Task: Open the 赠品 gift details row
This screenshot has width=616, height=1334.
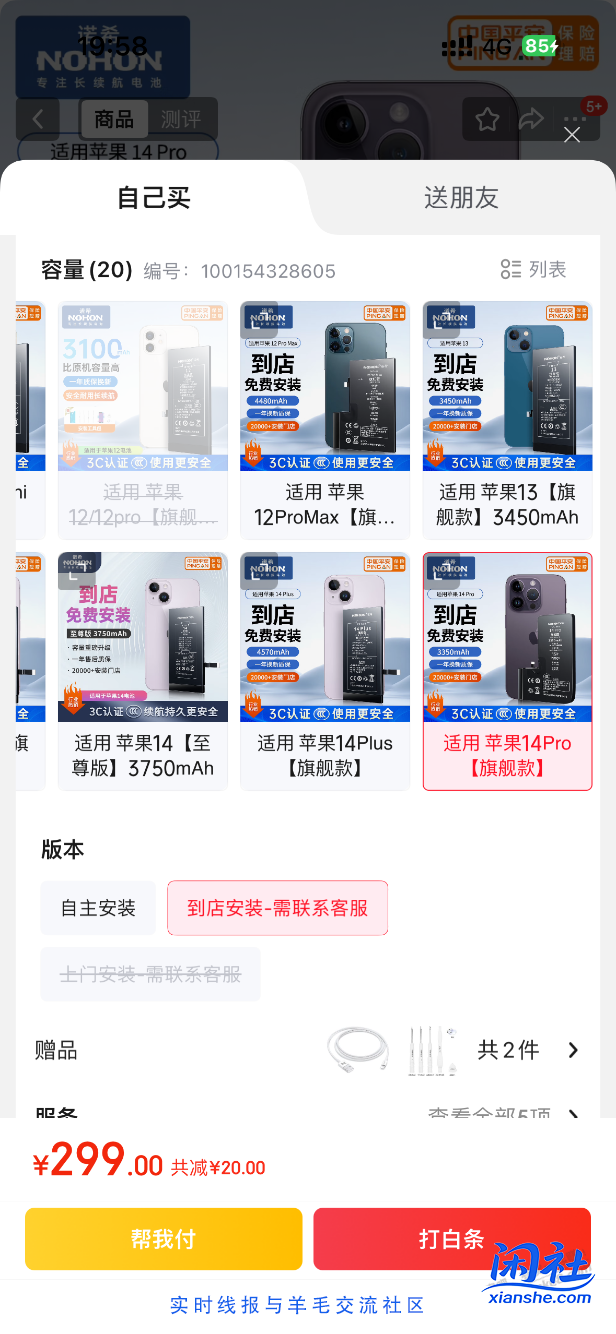Action: tap(308, 1050)
